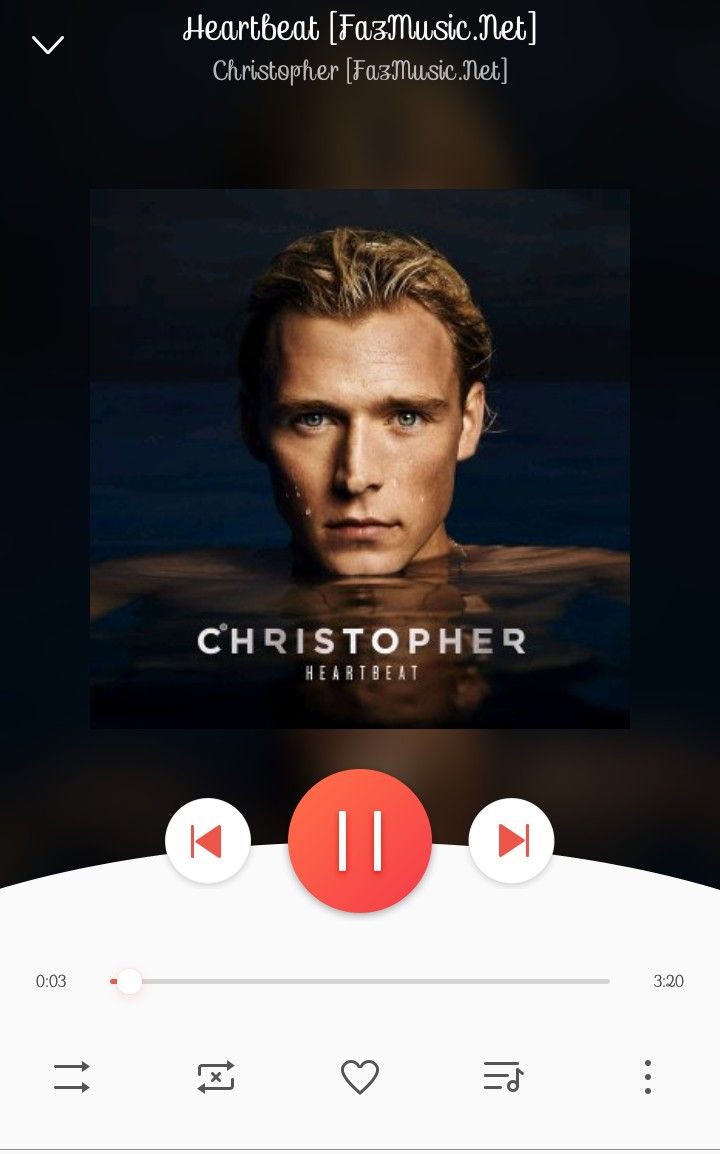The image size is (720, 1154).
Task: Open the play queue
Action: coord(503,1077)
